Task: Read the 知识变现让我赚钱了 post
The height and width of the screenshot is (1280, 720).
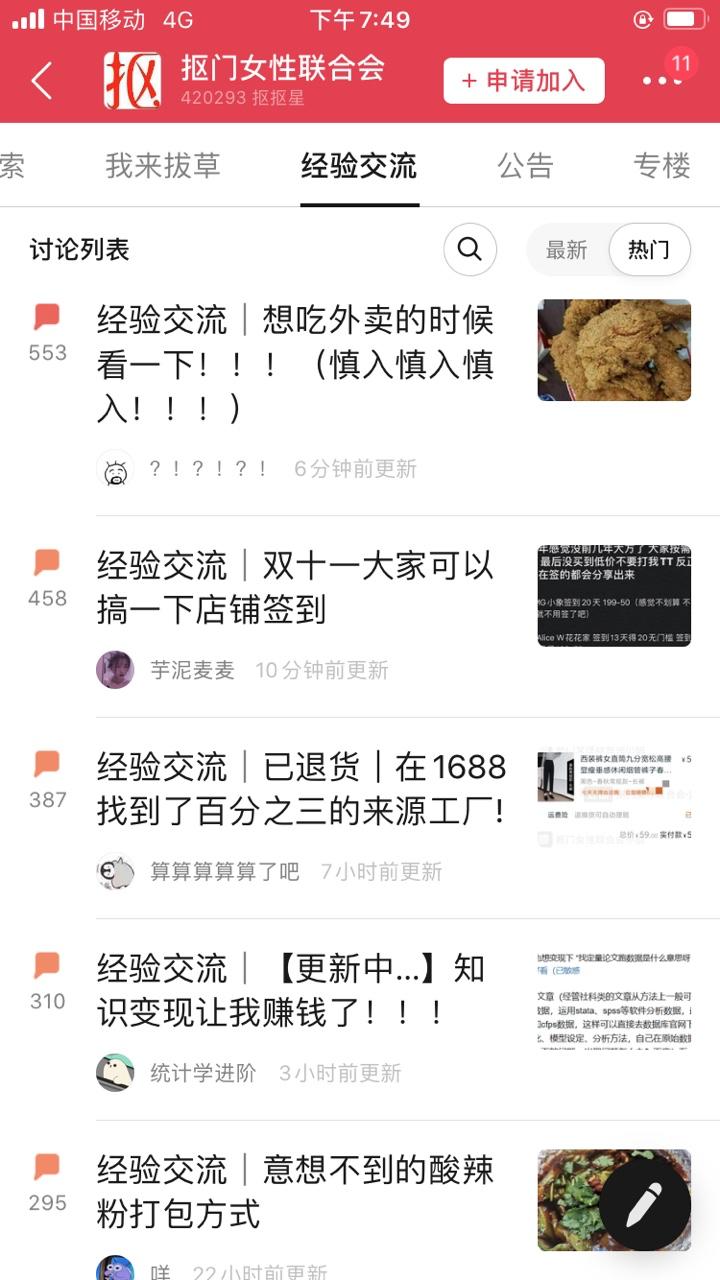Action: point(291,990)
